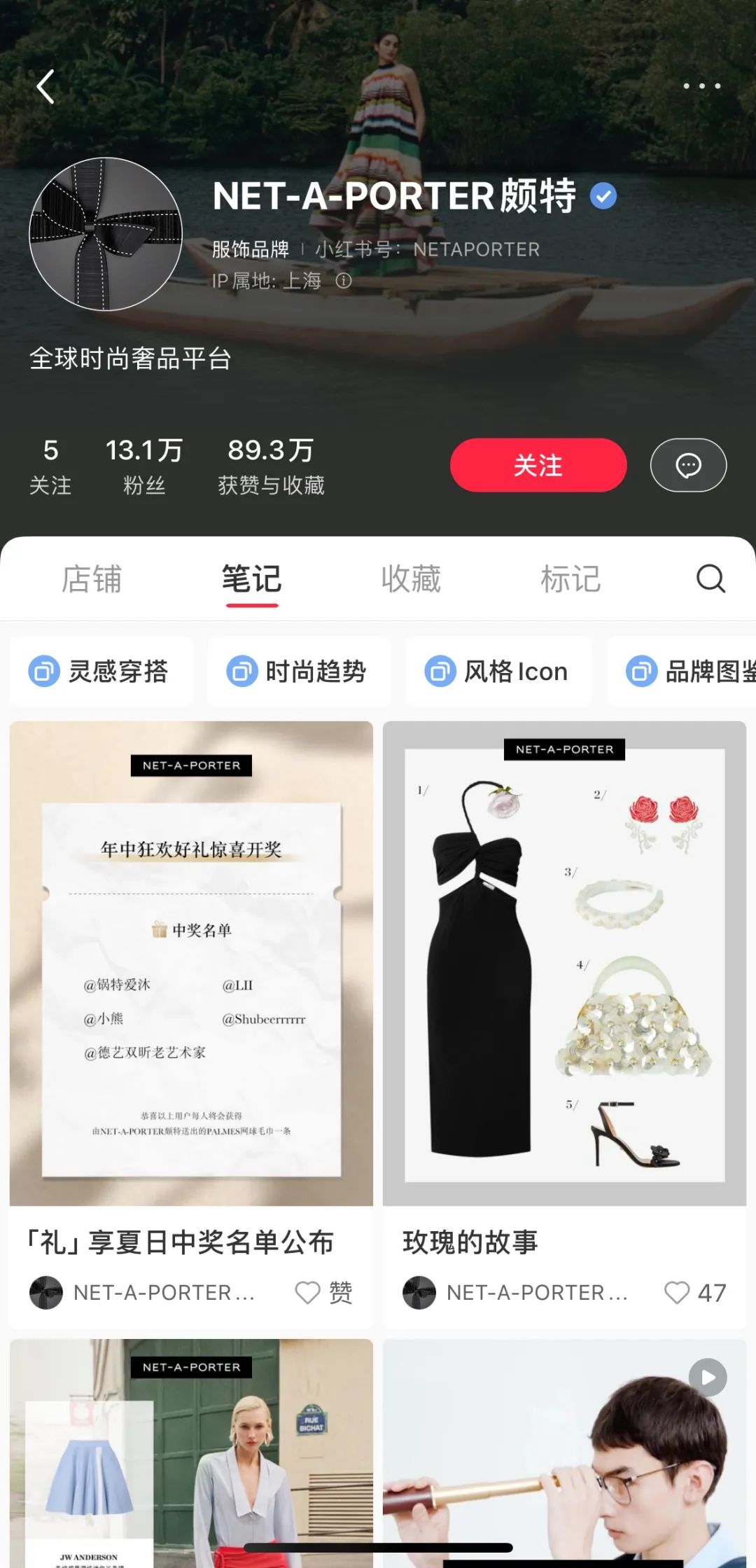This screenshot has height=1568, width=756.
Task: Open the video note with the telescope
Action: 564,1457
